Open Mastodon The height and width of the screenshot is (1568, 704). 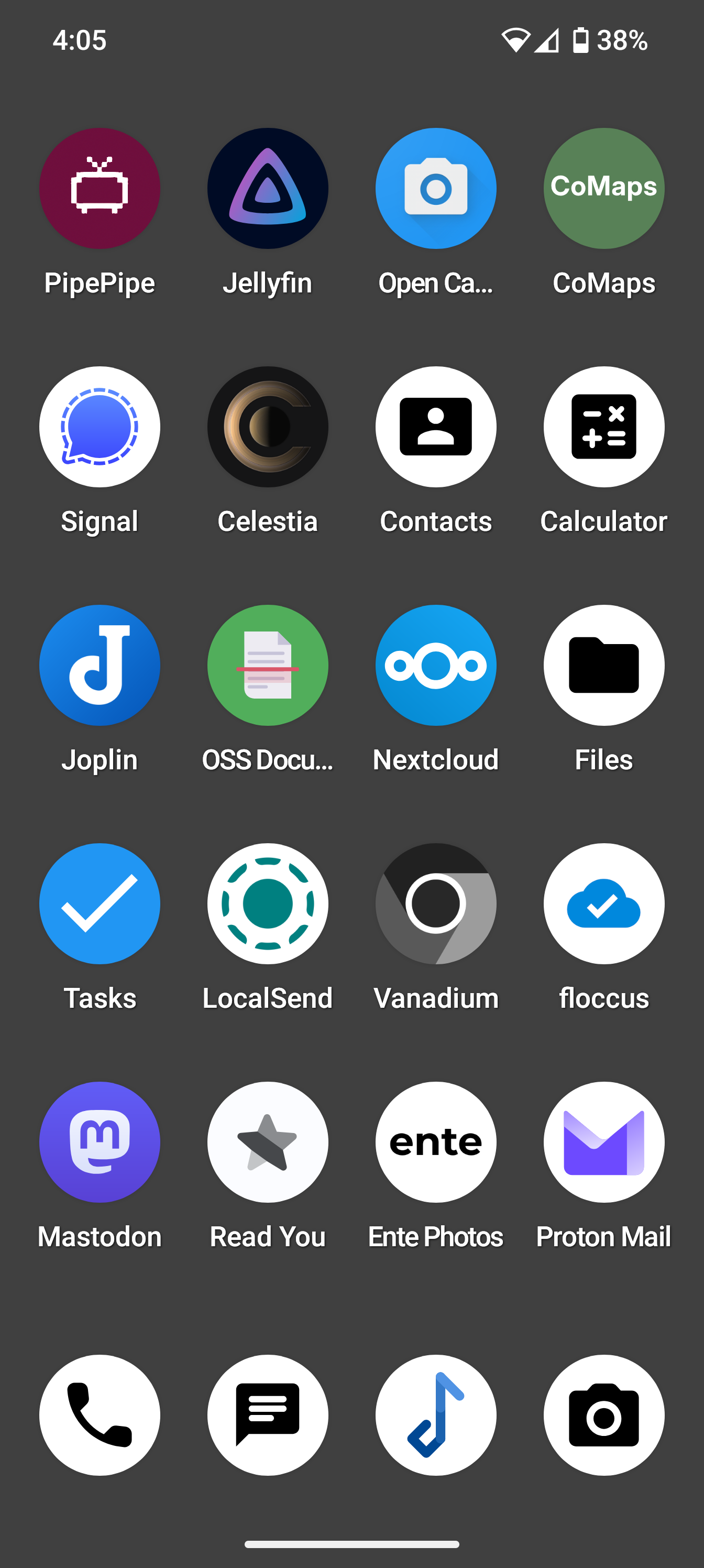(100, 1142)
